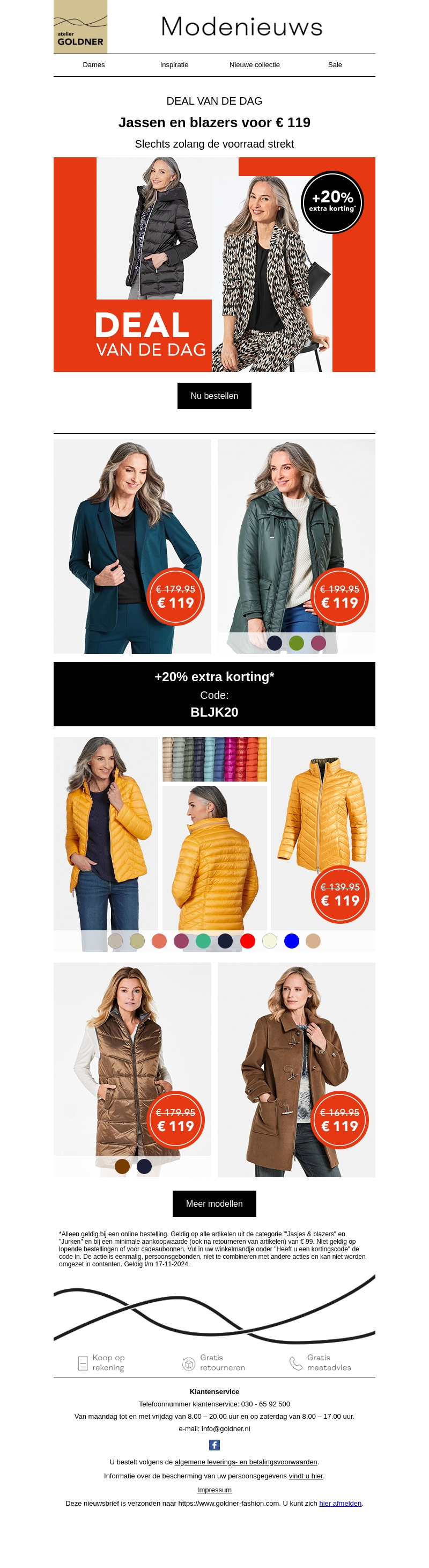Tap the atelier Goldner logo
Image resolution: width=429 pixels, height=1568 pixels.
click(80, 27)
